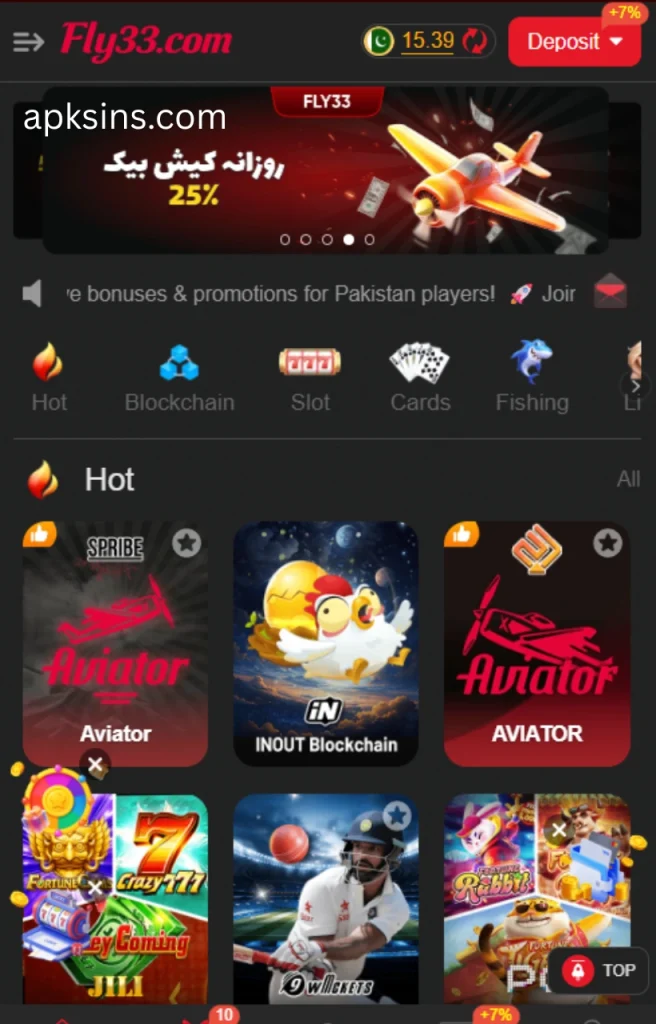Screen dimensions: 656x1024
Task: Open the side drawer menu
Action: (28, 42)
